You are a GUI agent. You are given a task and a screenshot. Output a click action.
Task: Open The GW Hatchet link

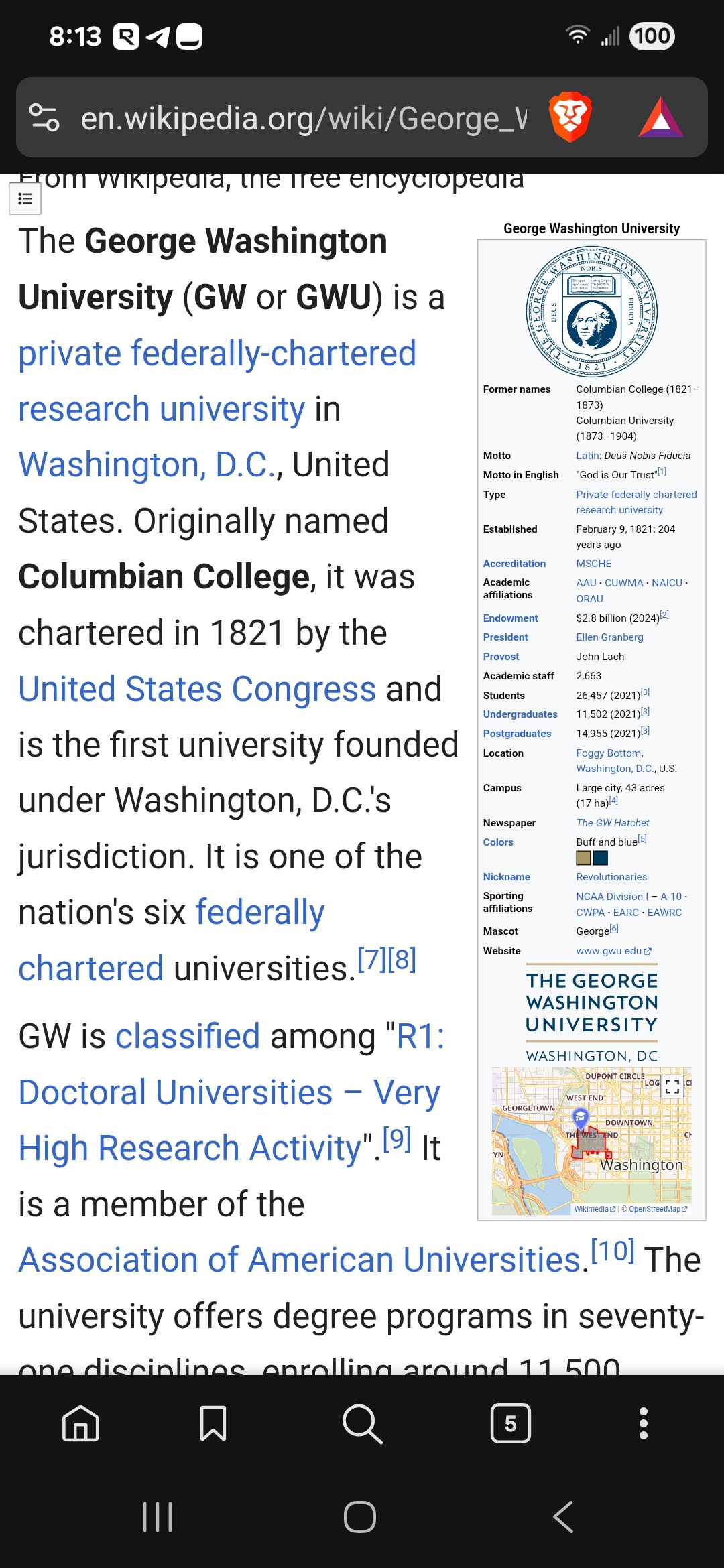click(x=613, y=823)
